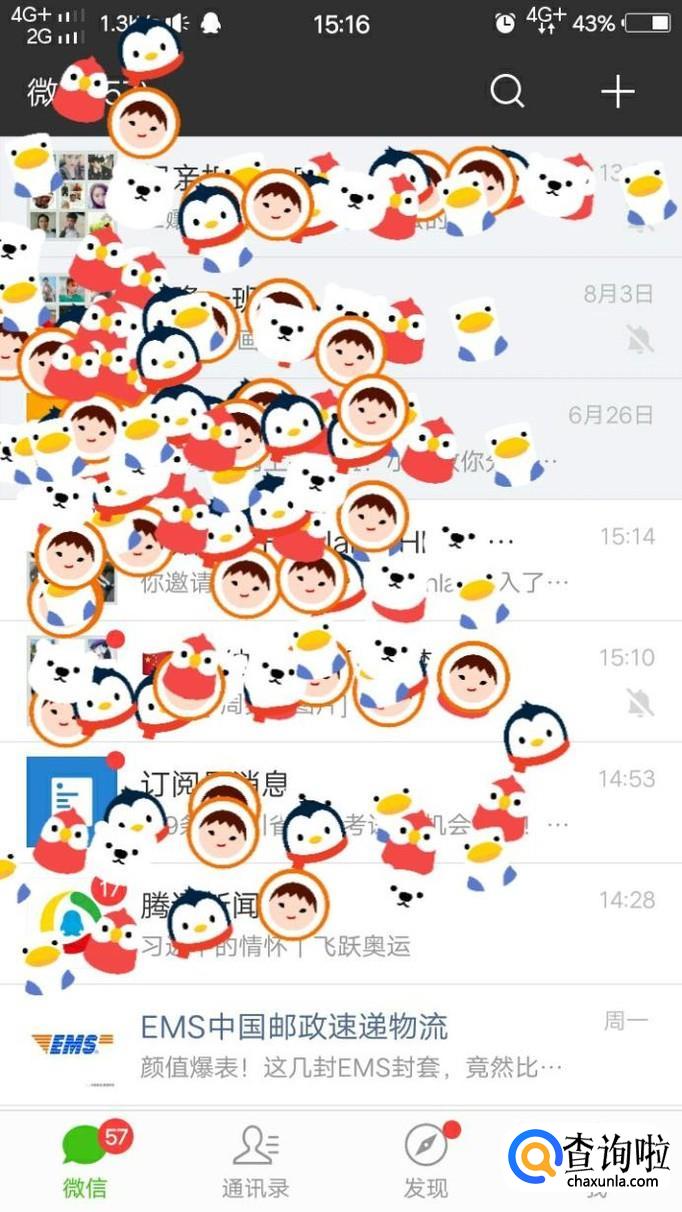Switch to the 发现 tab

[426, 1161]
